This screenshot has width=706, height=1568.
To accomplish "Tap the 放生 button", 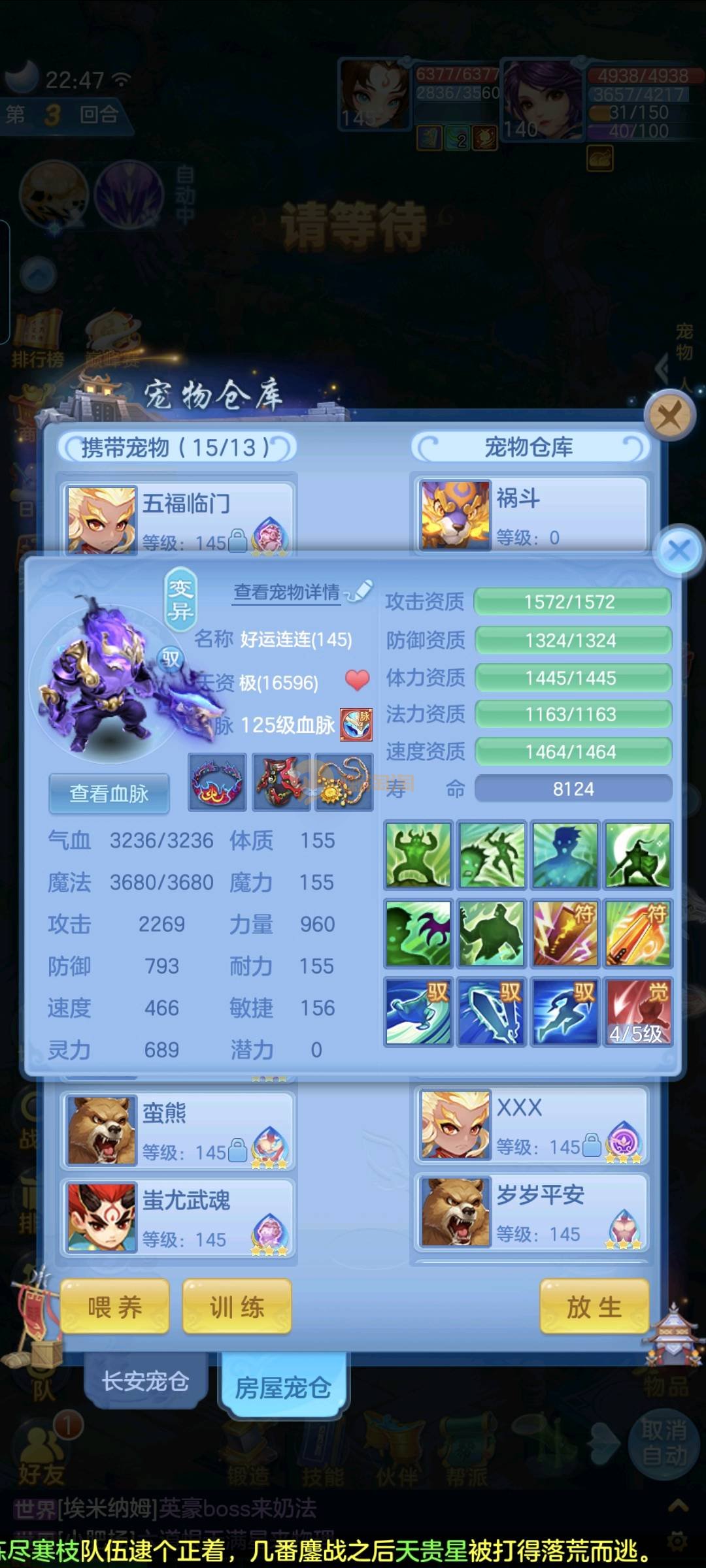I will 594,1307.
